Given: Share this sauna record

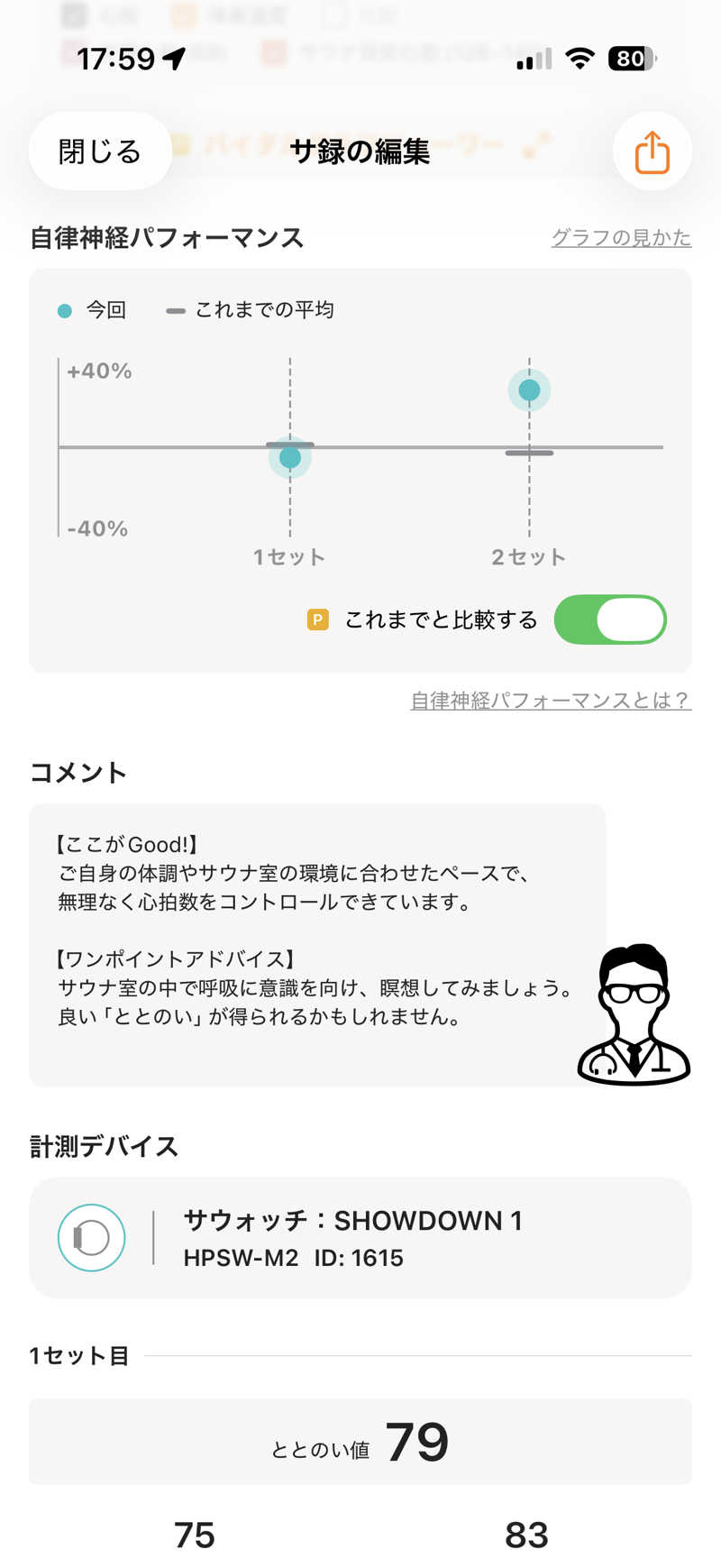Looking at the screenshot, I should tap(652, 151).
